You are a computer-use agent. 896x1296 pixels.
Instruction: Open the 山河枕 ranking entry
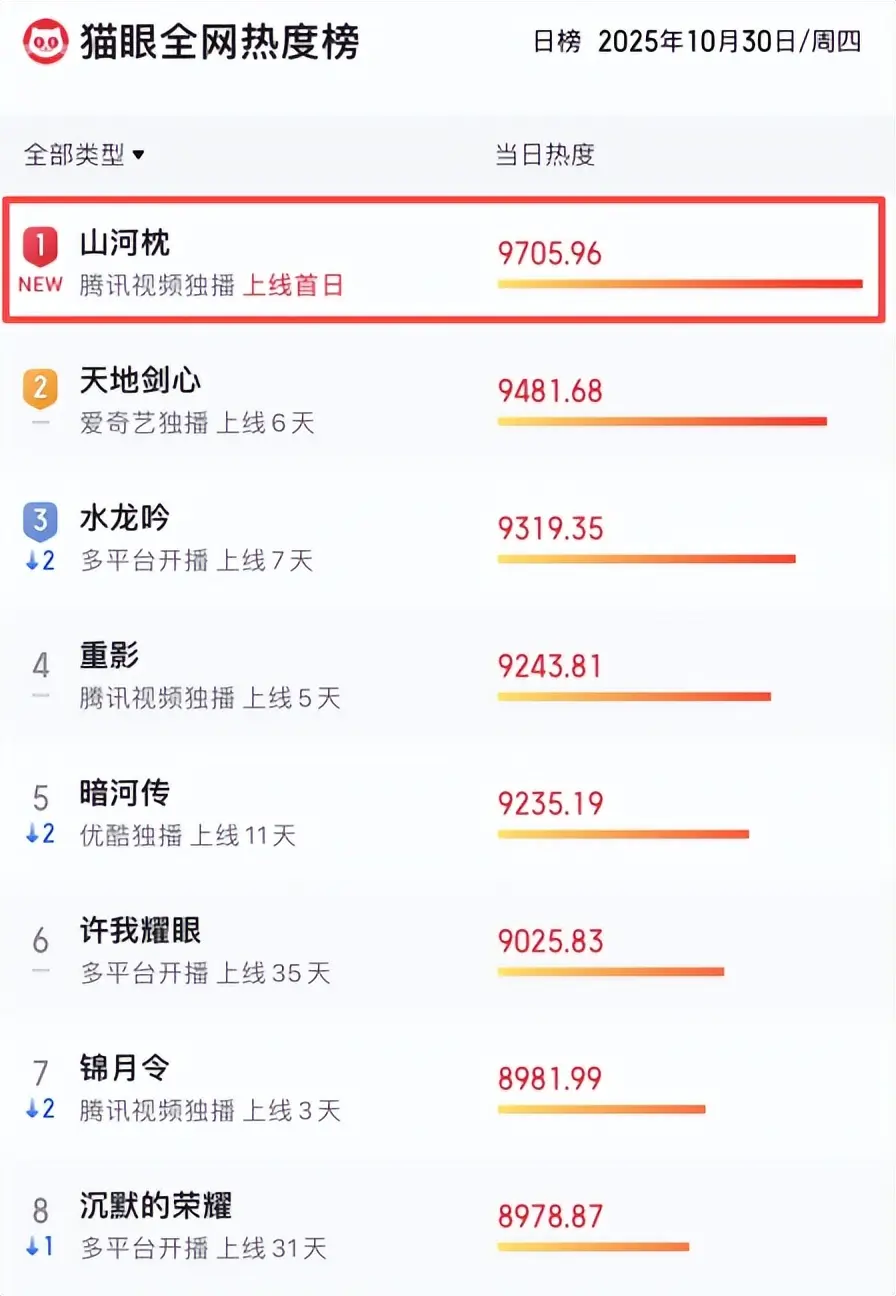(x=126, y=245)
